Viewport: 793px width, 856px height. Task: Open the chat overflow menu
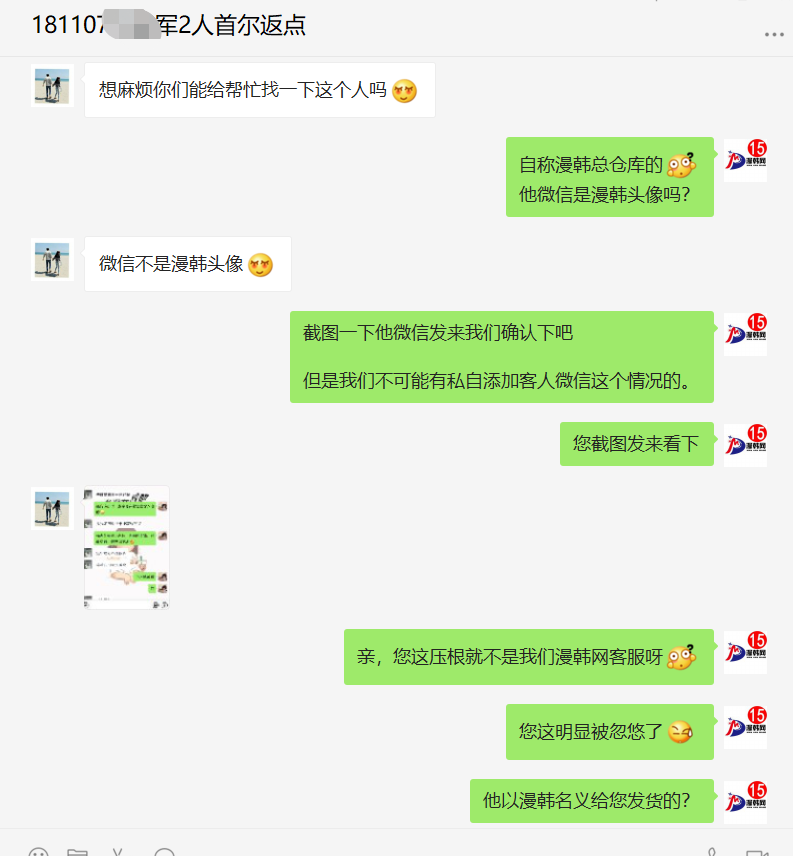pyautogui.click(x=774, y=35)
